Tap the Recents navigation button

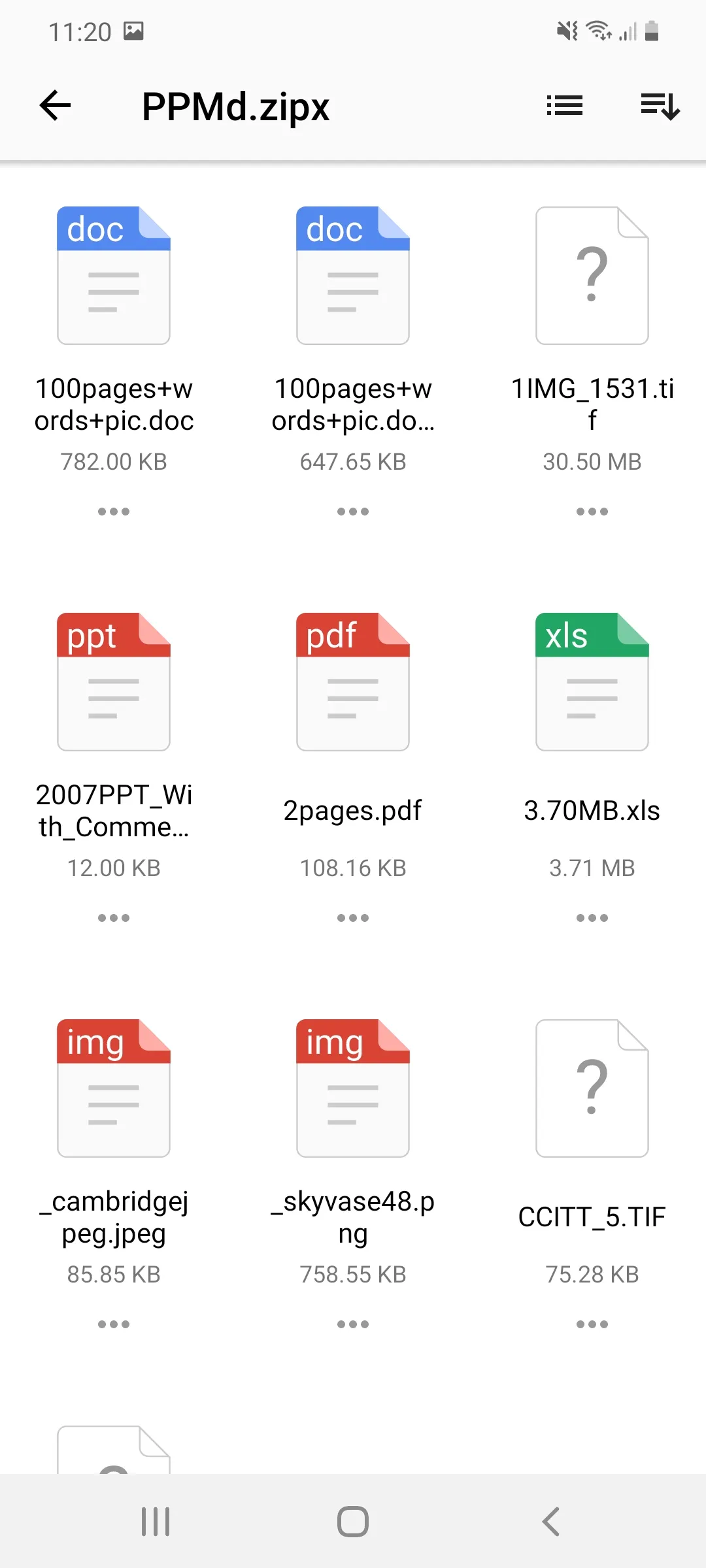pos(154,1520)
